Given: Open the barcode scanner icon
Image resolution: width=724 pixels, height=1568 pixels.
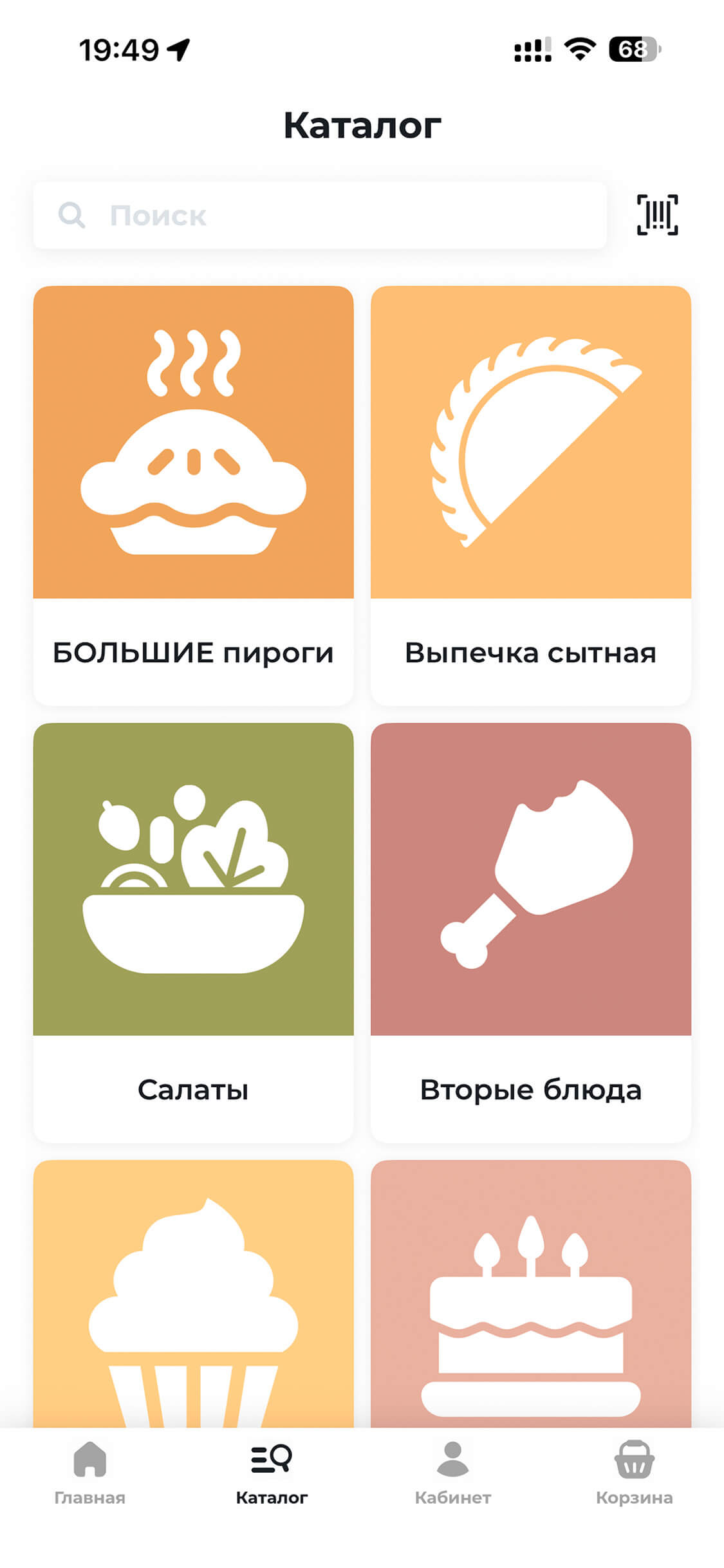Looking at the screenshot, I should click(657, 214).
